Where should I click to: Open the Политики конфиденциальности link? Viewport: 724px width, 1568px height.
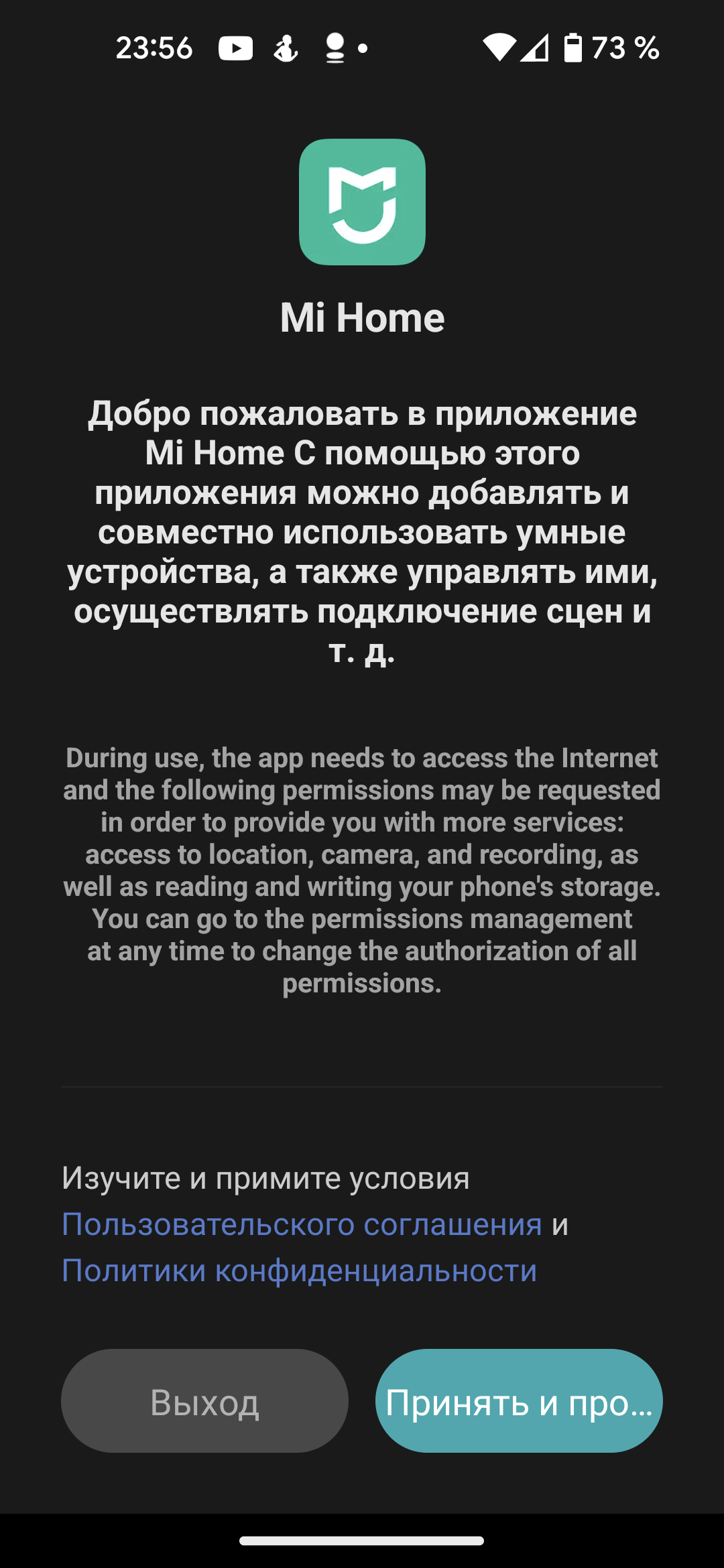[x=299, y=1270]
